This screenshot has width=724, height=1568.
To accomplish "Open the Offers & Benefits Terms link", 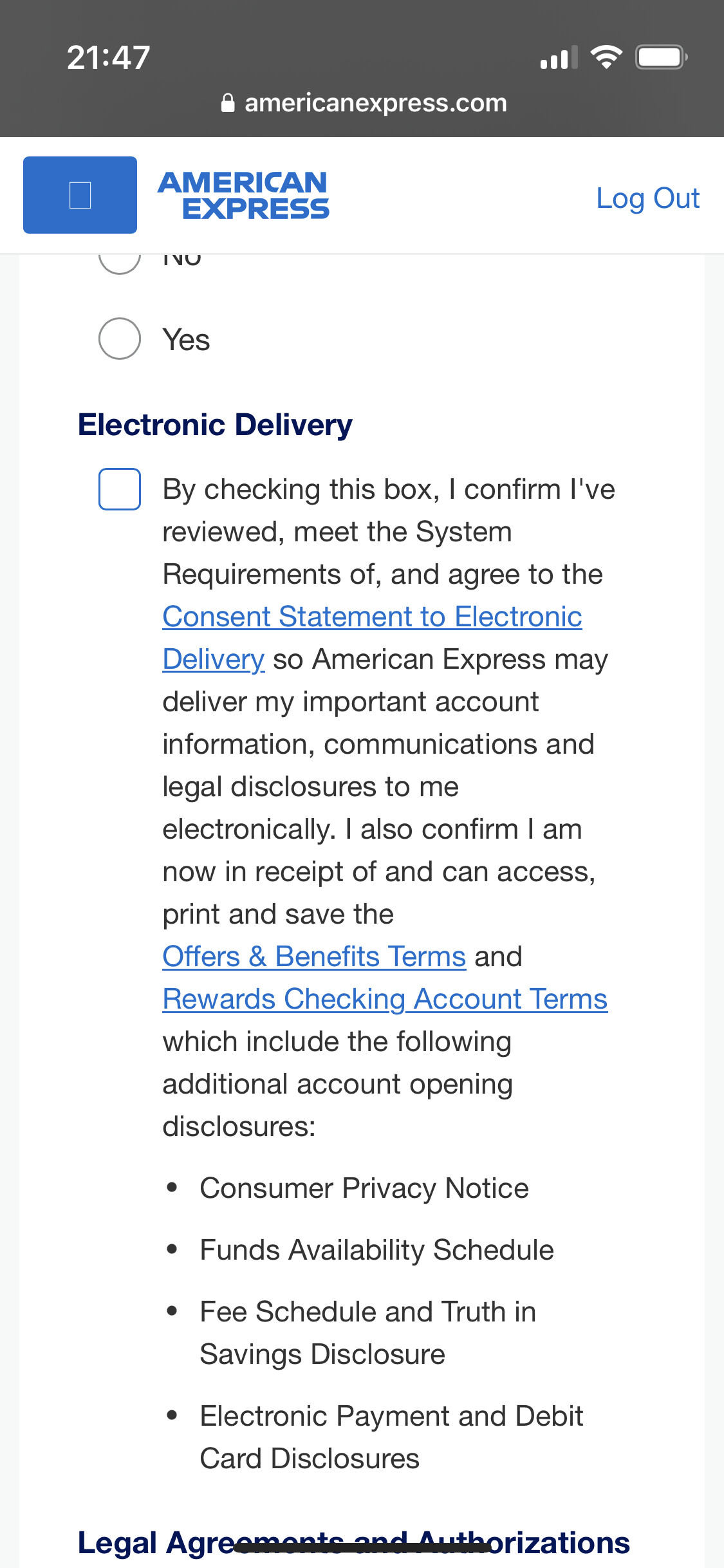I will point(313,956).
